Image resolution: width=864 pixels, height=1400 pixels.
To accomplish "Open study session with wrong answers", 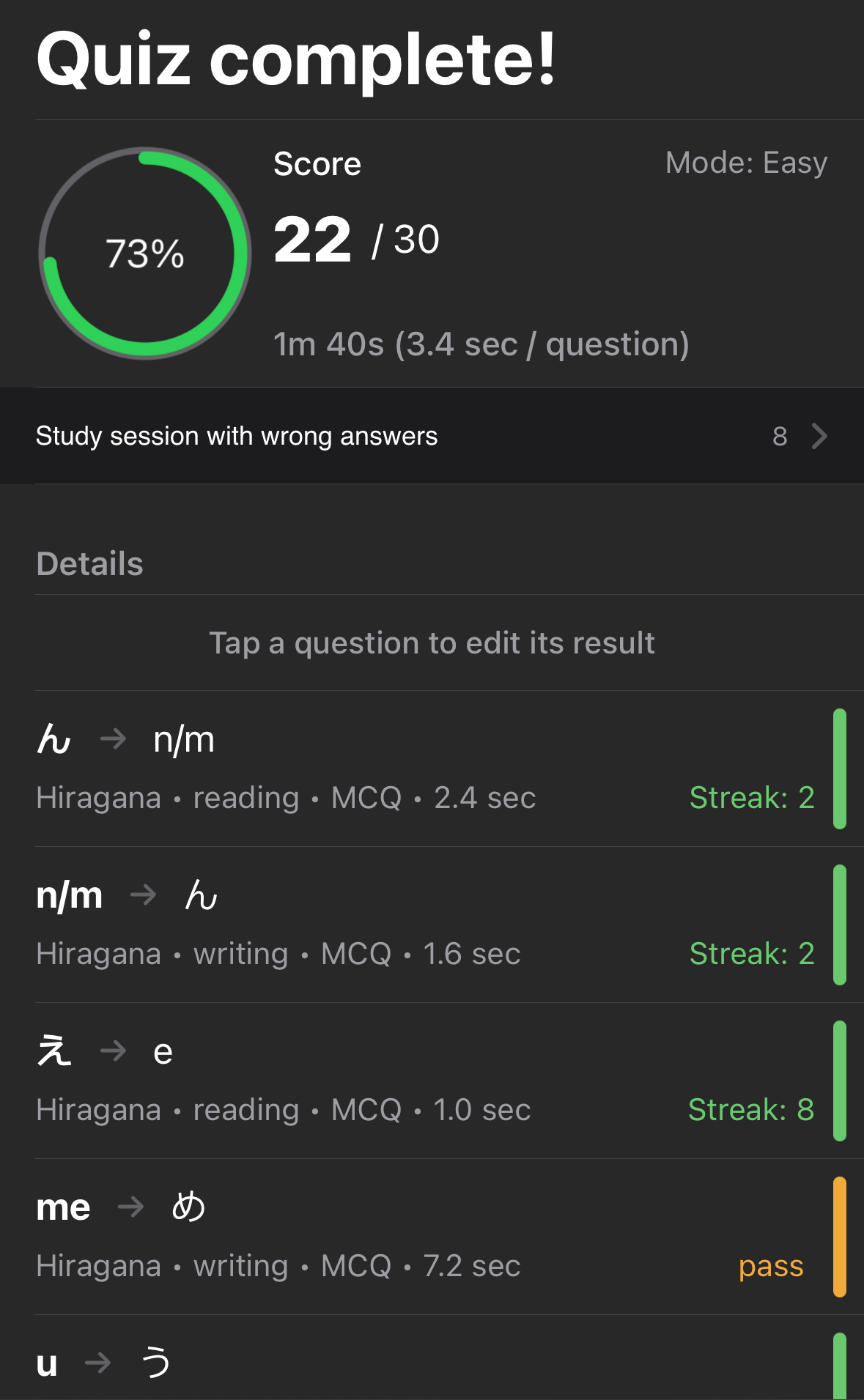I will (x=432, y=436).
